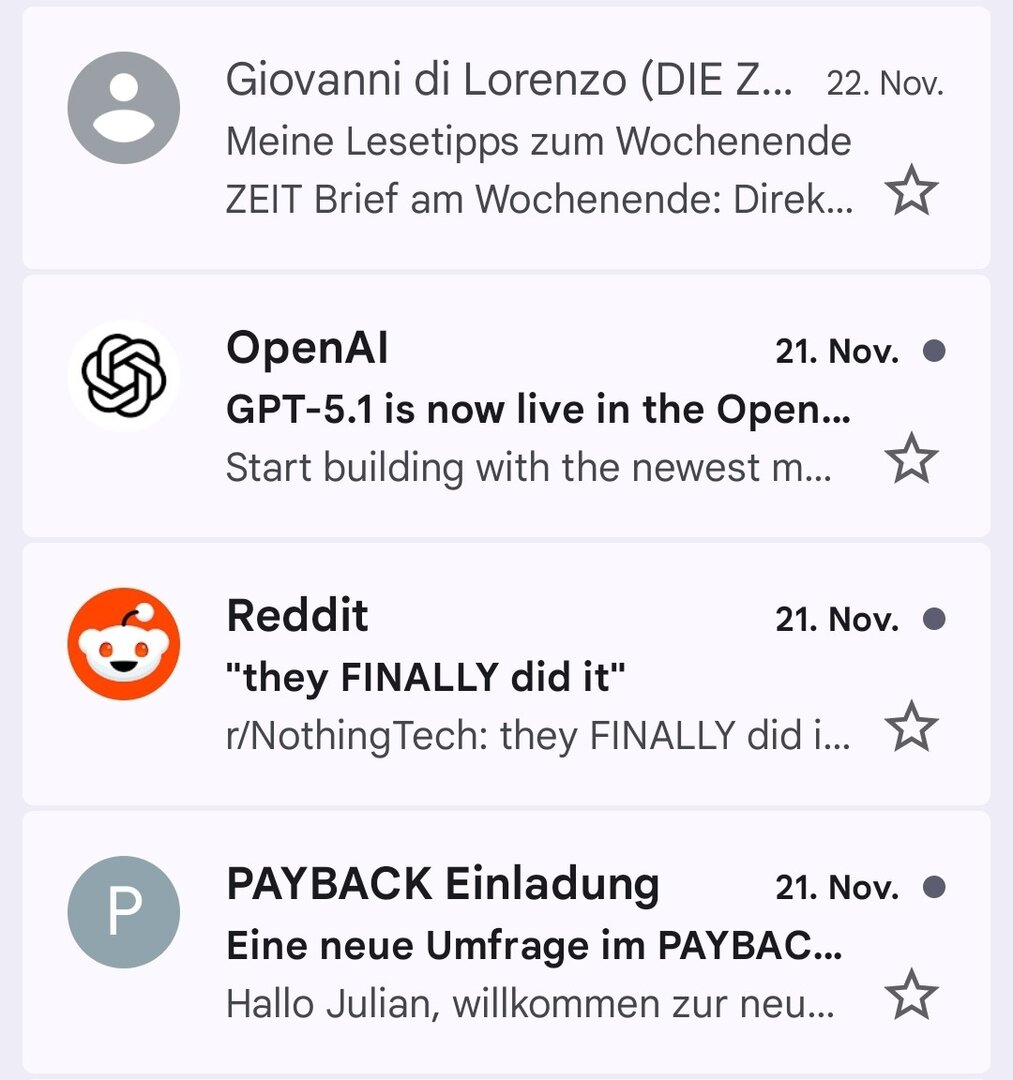Tap the Reddit avatar to select email
This screenshot has height=1080, width=1013.
point(123,644)
